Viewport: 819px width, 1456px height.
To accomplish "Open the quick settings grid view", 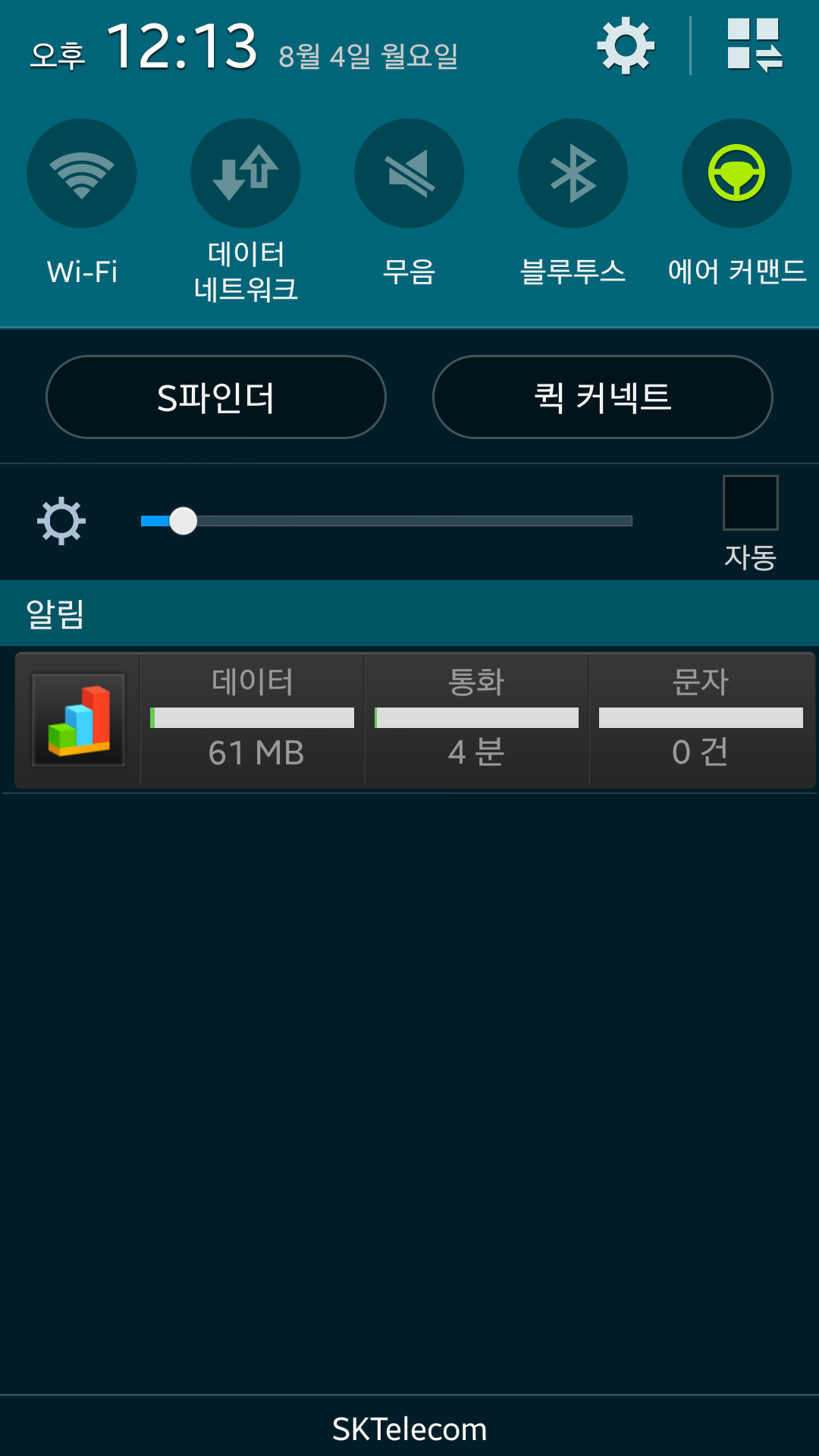I will click(754, 46).
